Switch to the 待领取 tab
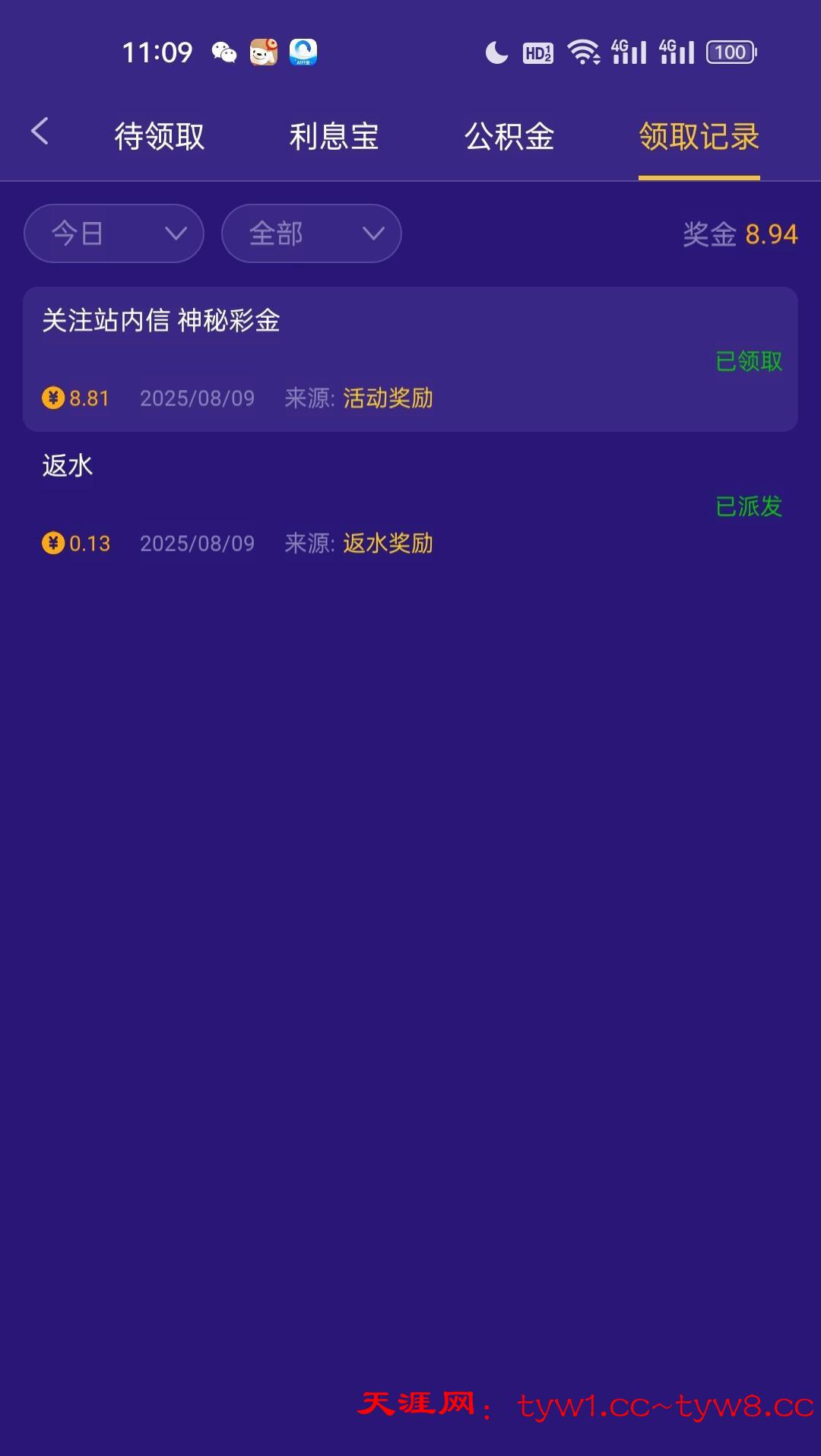 (160, 137)
